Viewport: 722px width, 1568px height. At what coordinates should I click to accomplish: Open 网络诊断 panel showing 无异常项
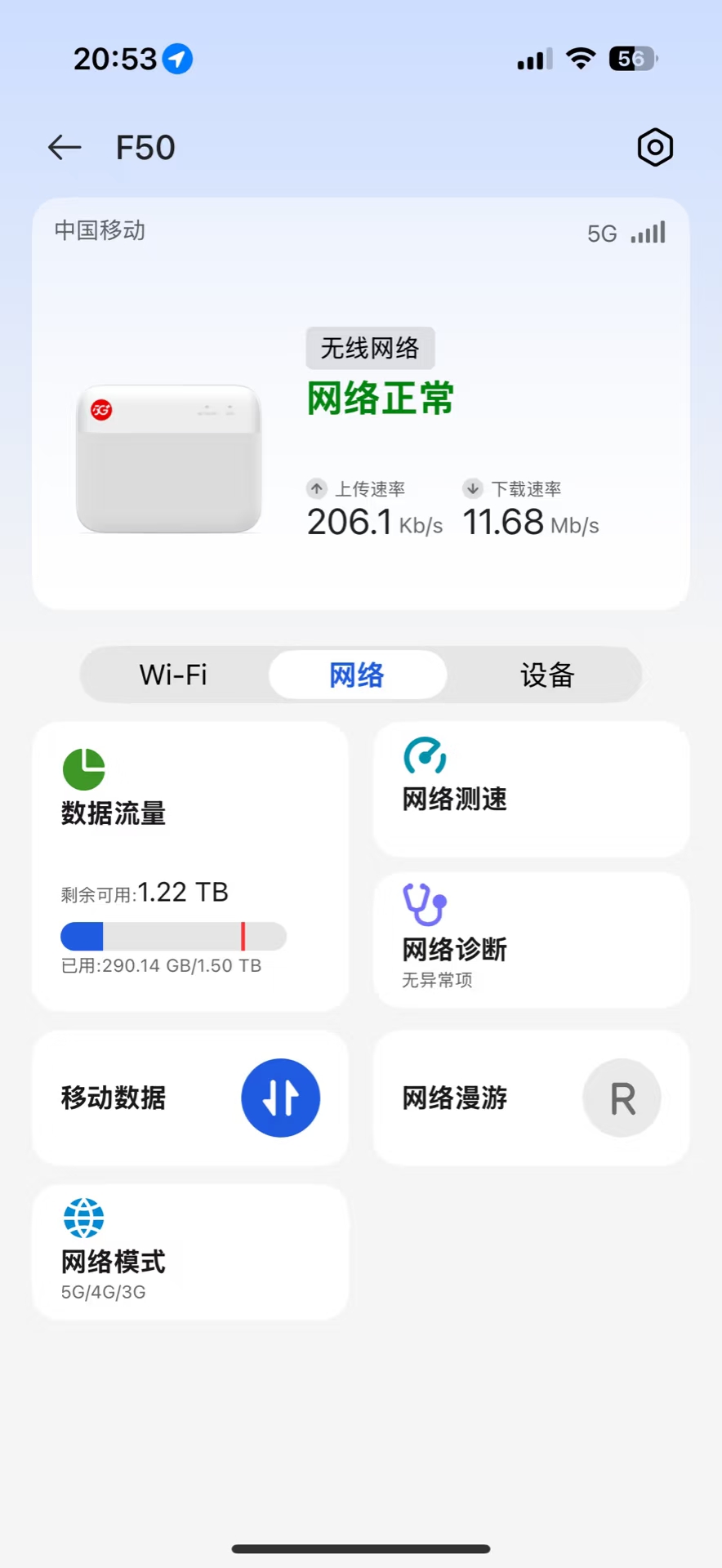point(530,939)
